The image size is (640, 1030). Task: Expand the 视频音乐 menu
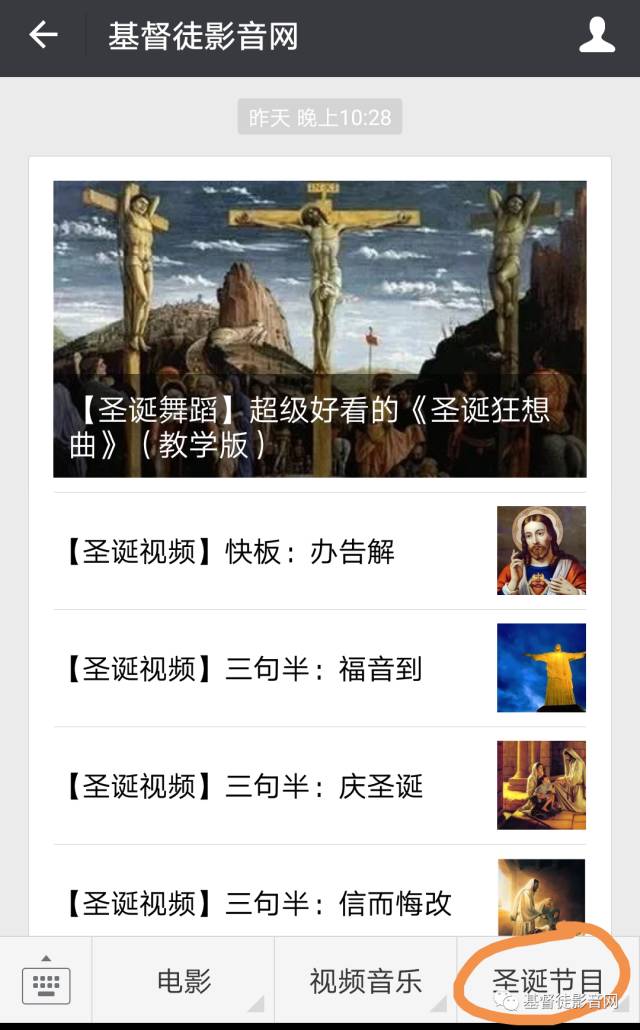[x=366, y=982]
